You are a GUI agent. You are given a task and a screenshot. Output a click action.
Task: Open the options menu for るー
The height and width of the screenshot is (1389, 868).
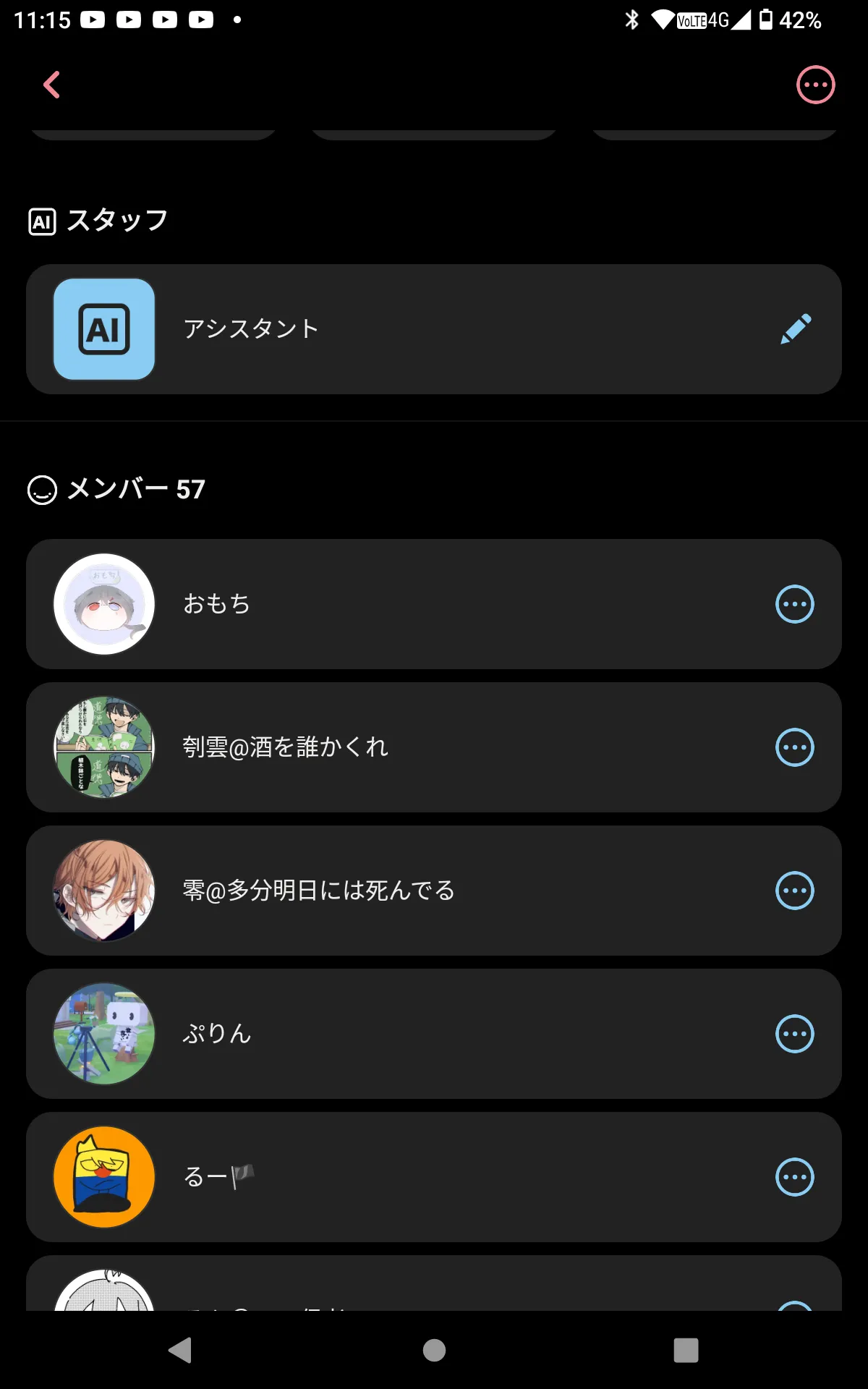(794, 1177)
